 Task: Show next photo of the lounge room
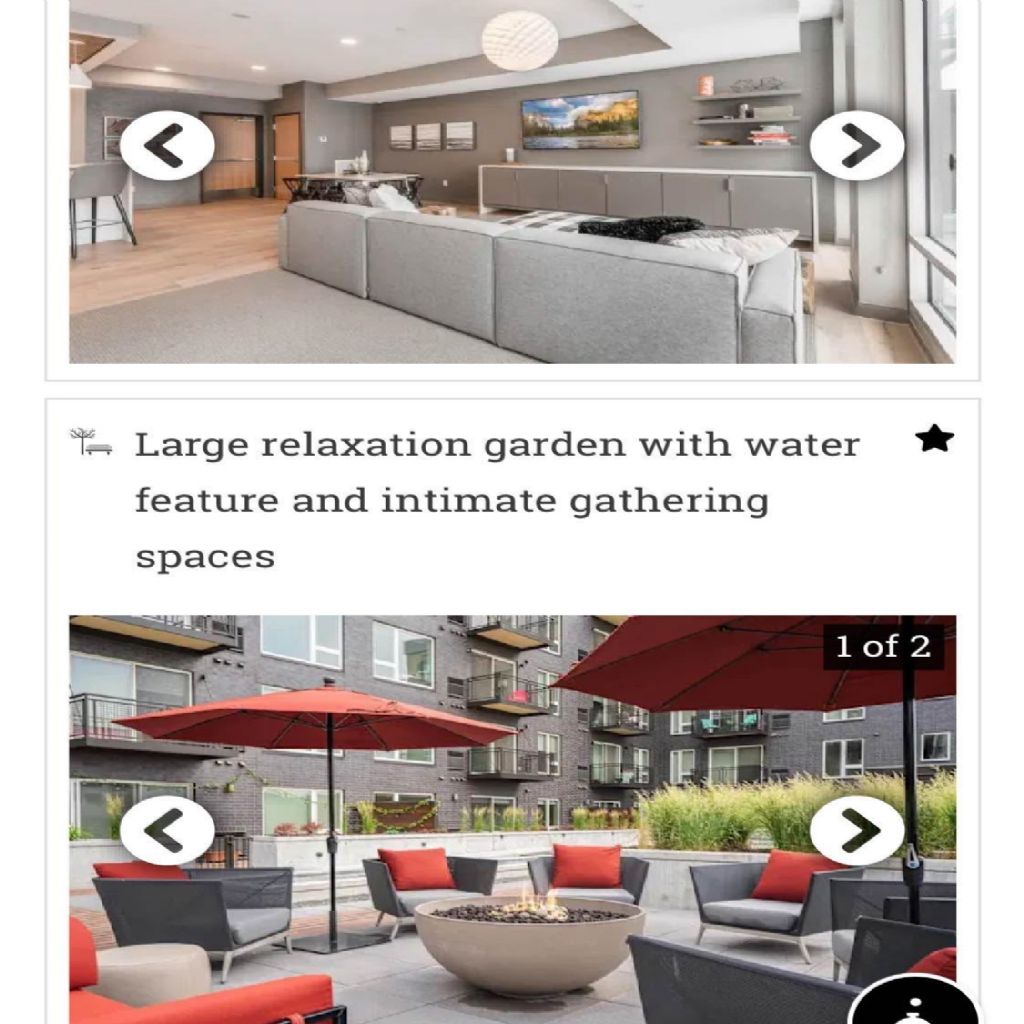(x=857, y=146)
